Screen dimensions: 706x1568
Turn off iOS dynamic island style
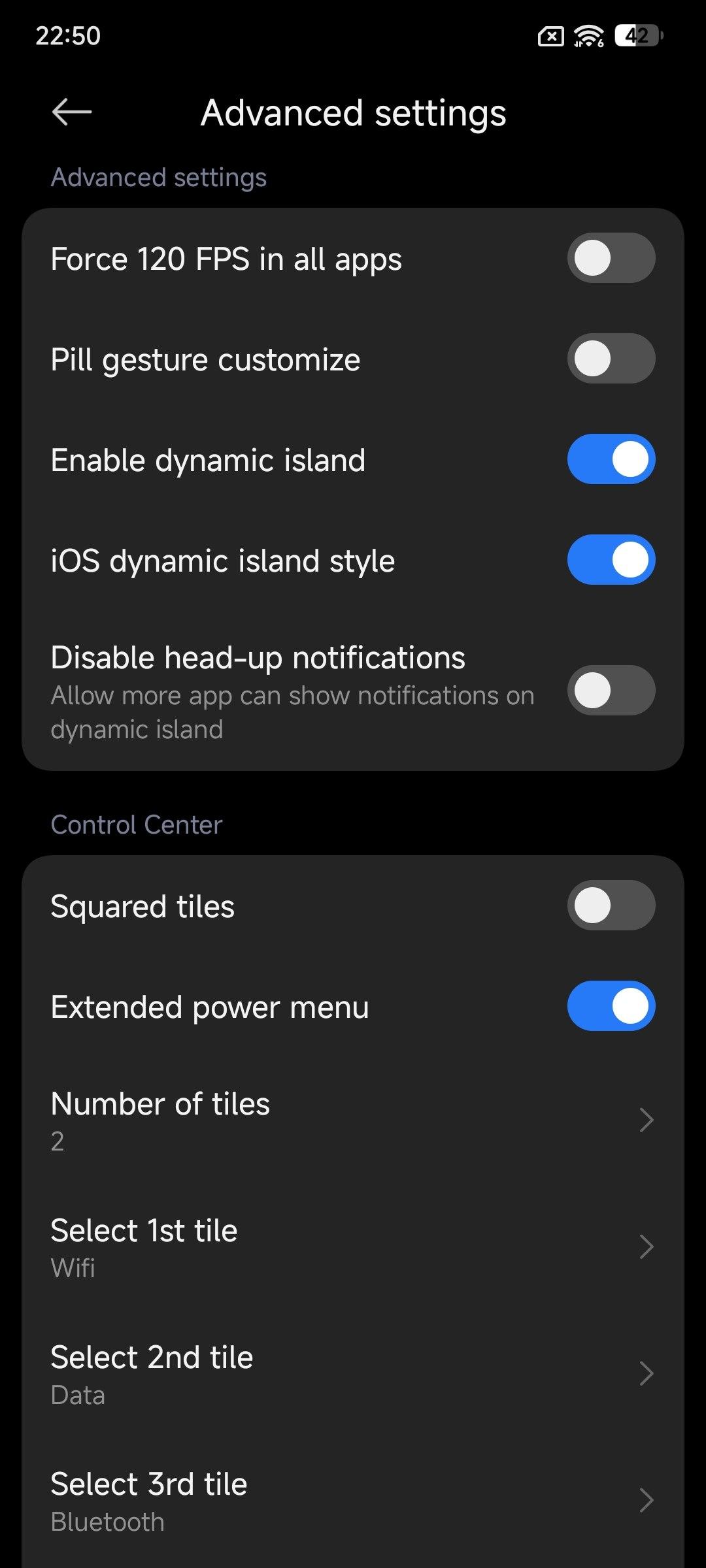point(611,560)
